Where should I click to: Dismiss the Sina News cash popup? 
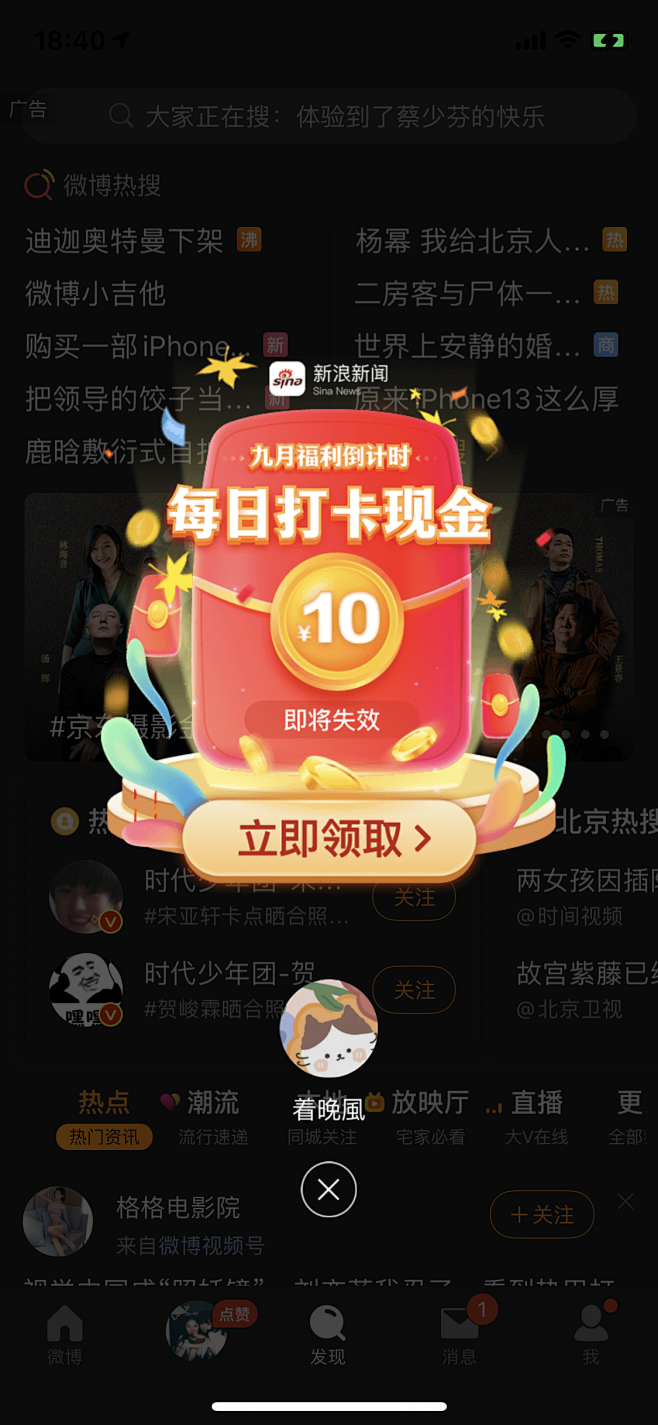328,1189
